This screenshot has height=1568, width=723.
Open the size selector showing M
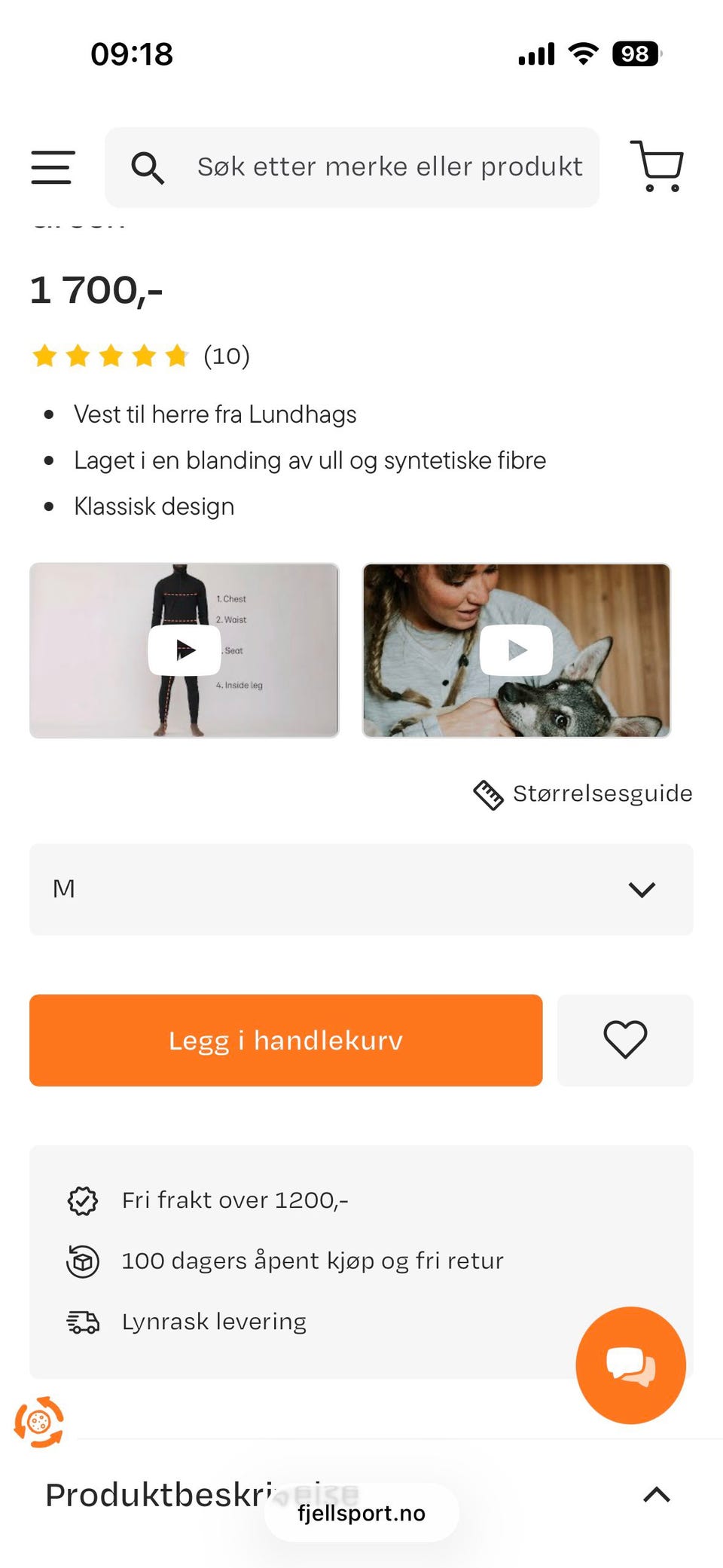360,889
